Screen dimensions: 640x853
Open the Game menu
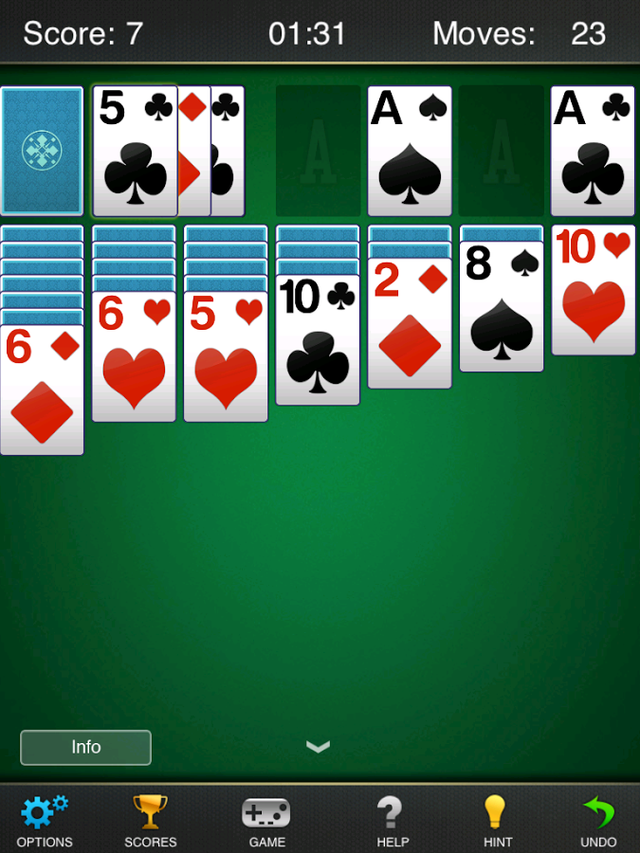pyautogui.click(x=266, y=820)
